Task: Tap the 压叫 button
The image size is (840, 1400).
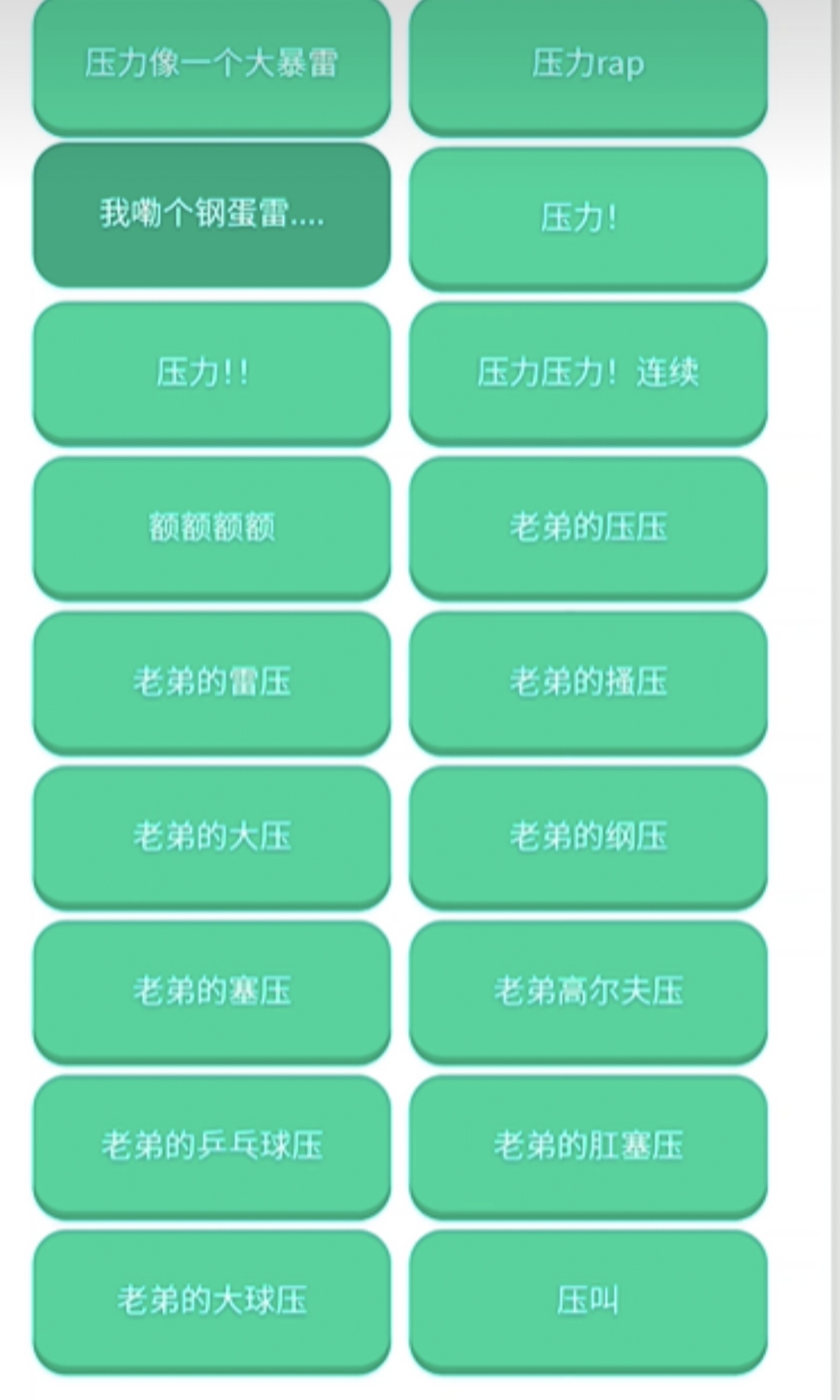Action: pyautogui.click(x=588, y=1300)
